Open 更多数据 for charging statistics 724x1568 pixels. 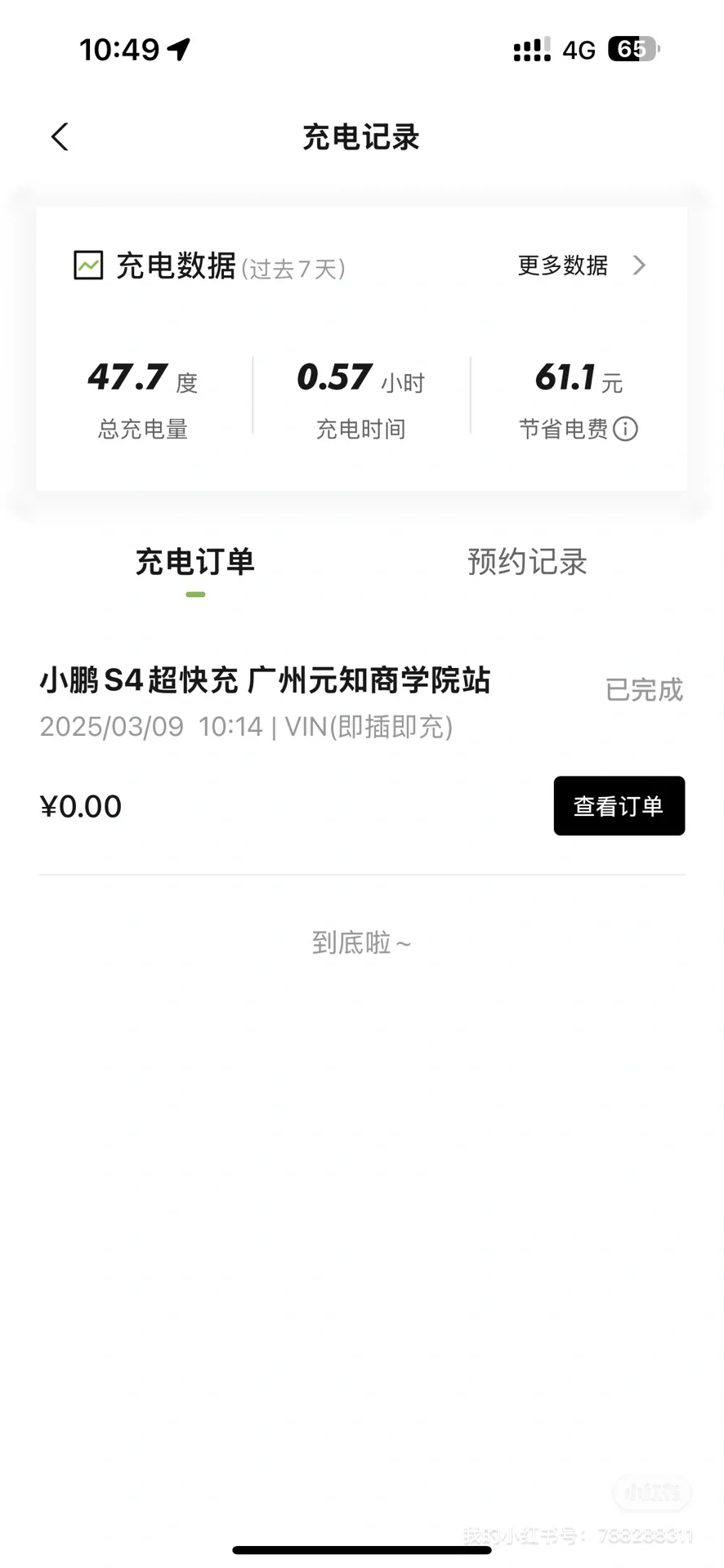(581, 265)
